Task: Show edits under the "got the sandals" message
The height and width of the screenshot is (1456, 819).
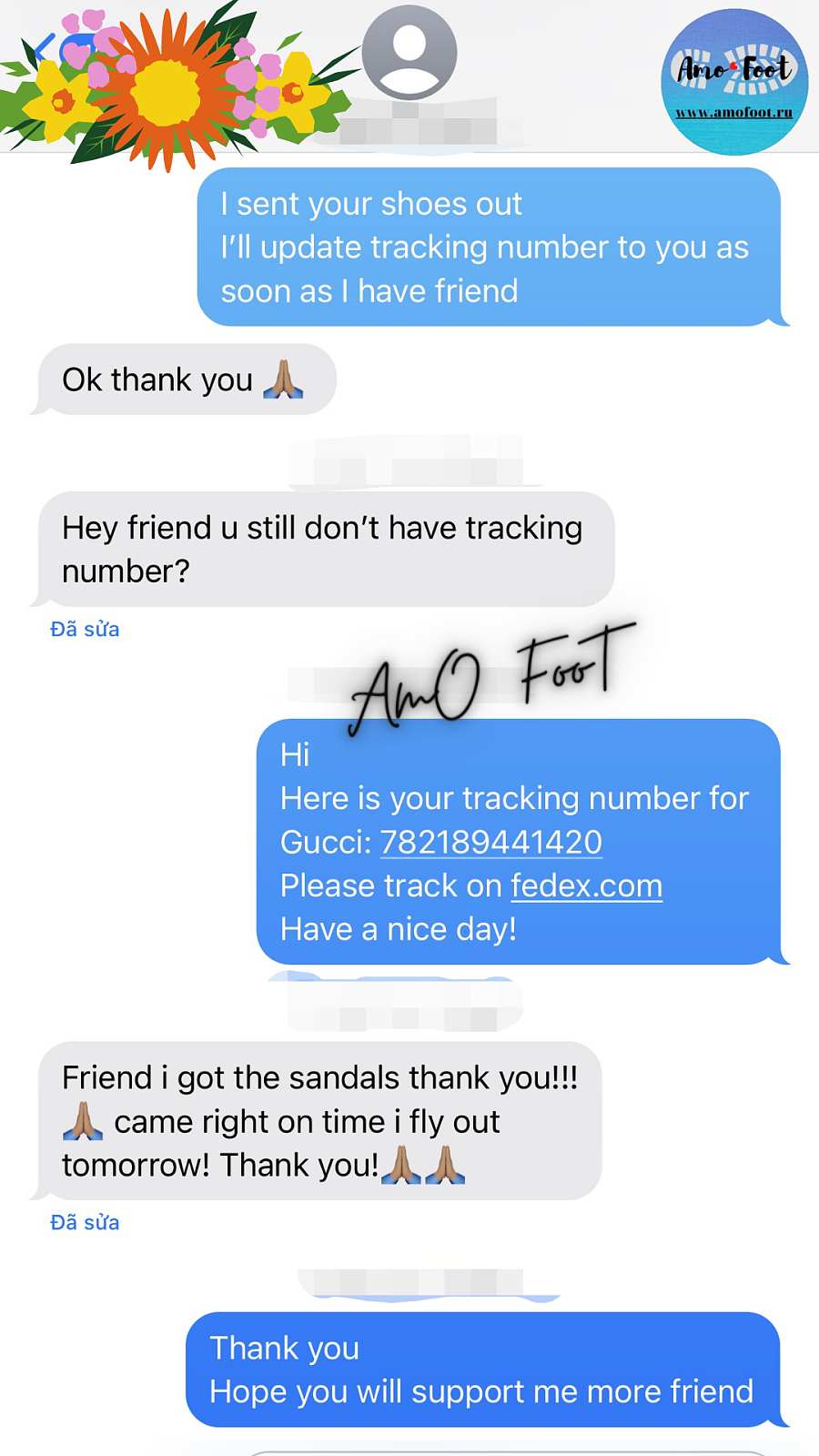Action: (x=85, y=1223)
